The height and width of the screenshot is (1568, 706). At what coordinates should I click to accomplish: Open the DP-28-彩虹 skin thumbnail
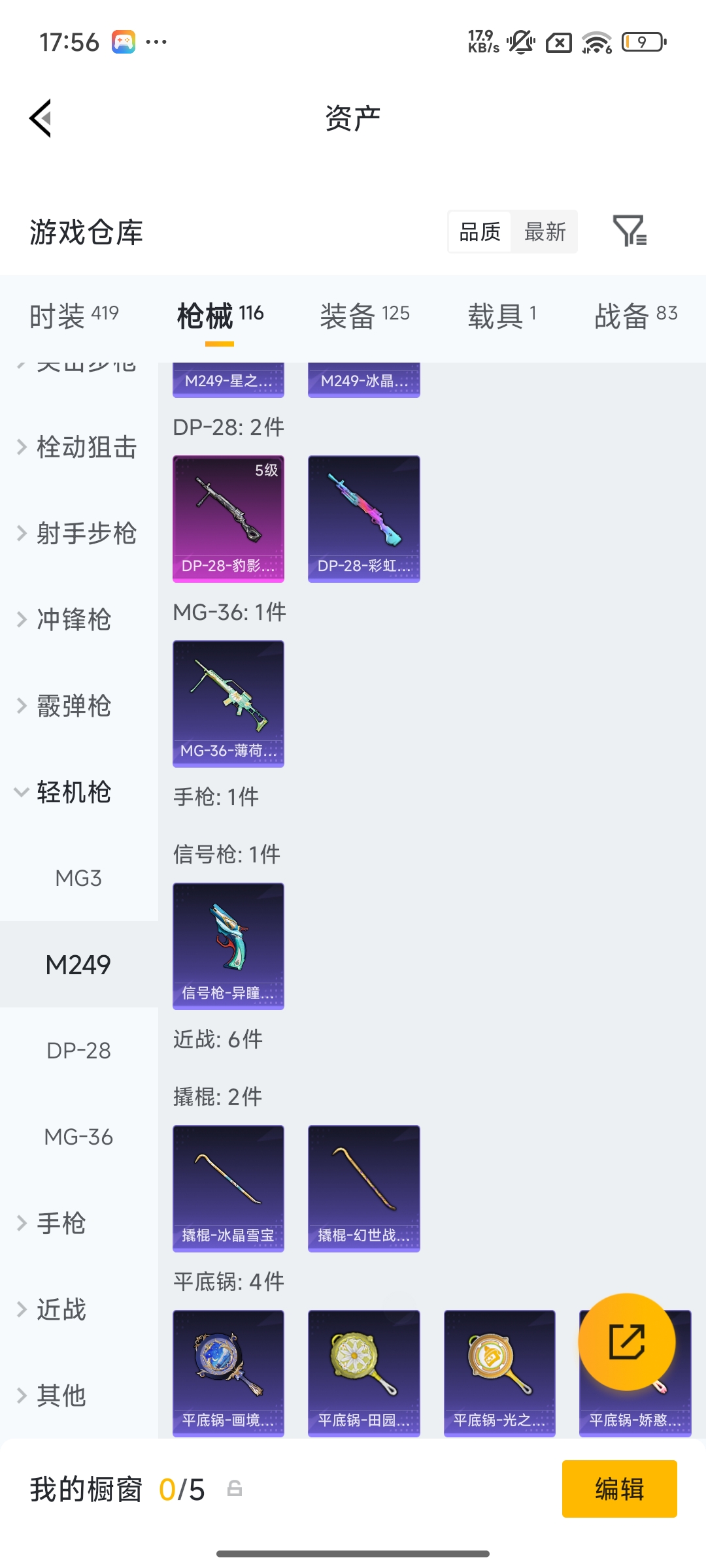tap(363, 518)
